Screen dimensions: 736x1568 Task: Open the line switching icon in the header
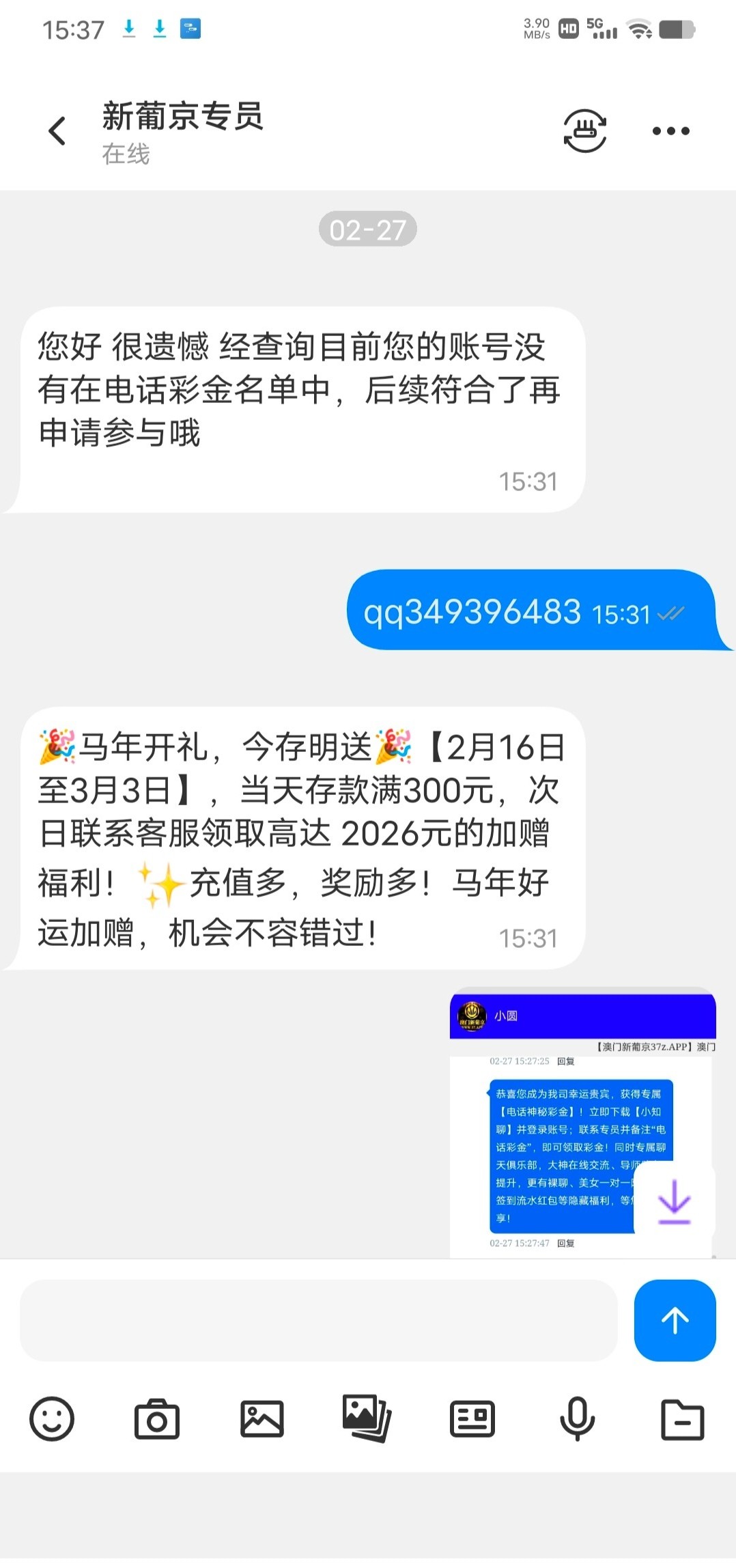tap(584, 130)
